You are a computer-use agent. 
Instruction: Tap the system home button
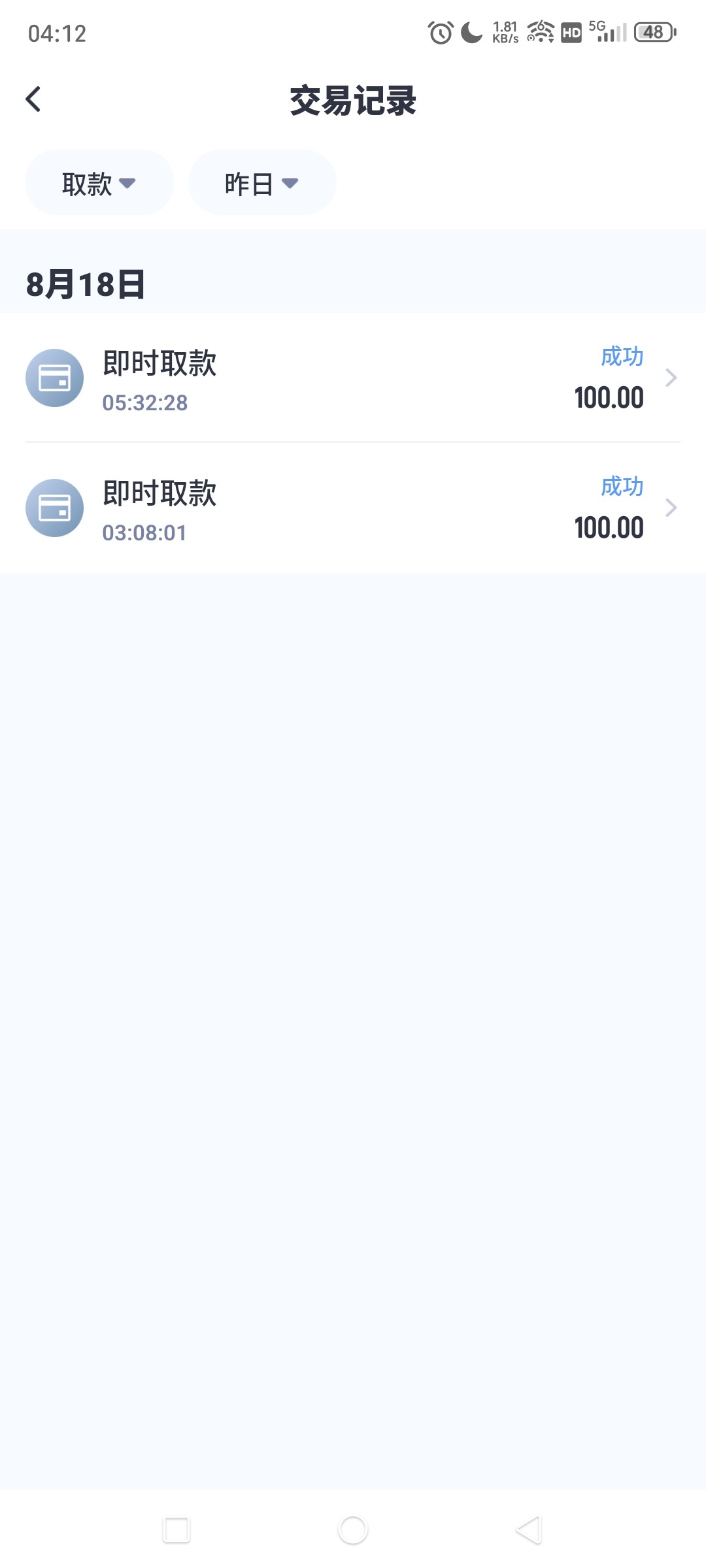click(x=353, y=1529)
